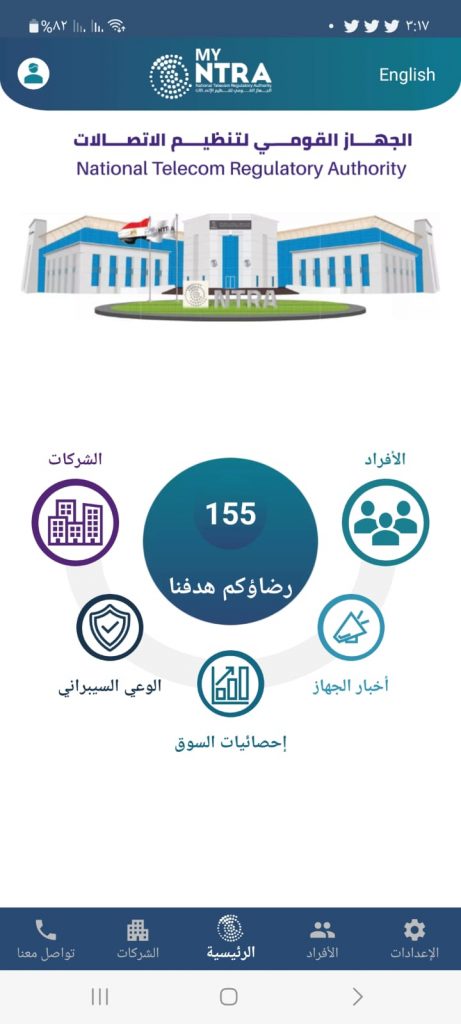The height and width of the screenshot is (1024, 461).
Task: Open the الأفراد individuals circle
Action: (385, 522)
